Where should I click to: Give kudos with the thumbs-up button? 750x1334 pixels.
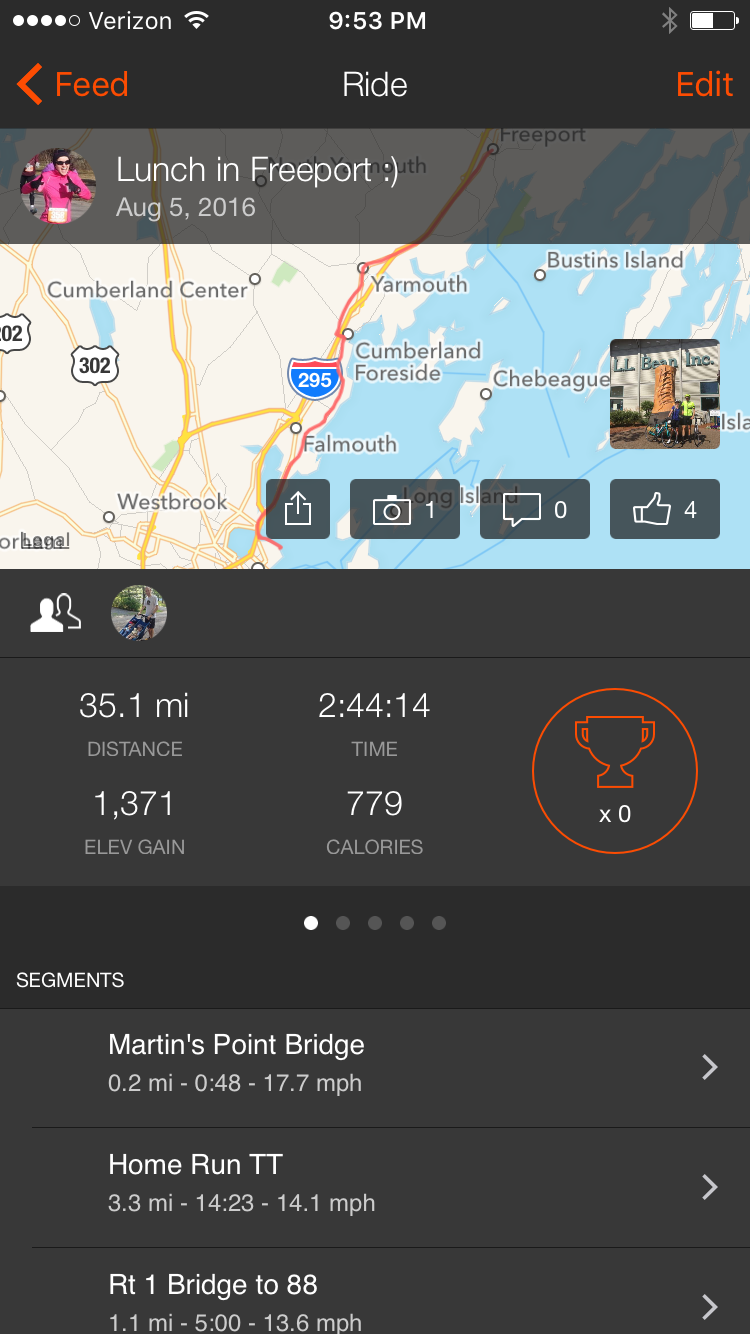664,510
